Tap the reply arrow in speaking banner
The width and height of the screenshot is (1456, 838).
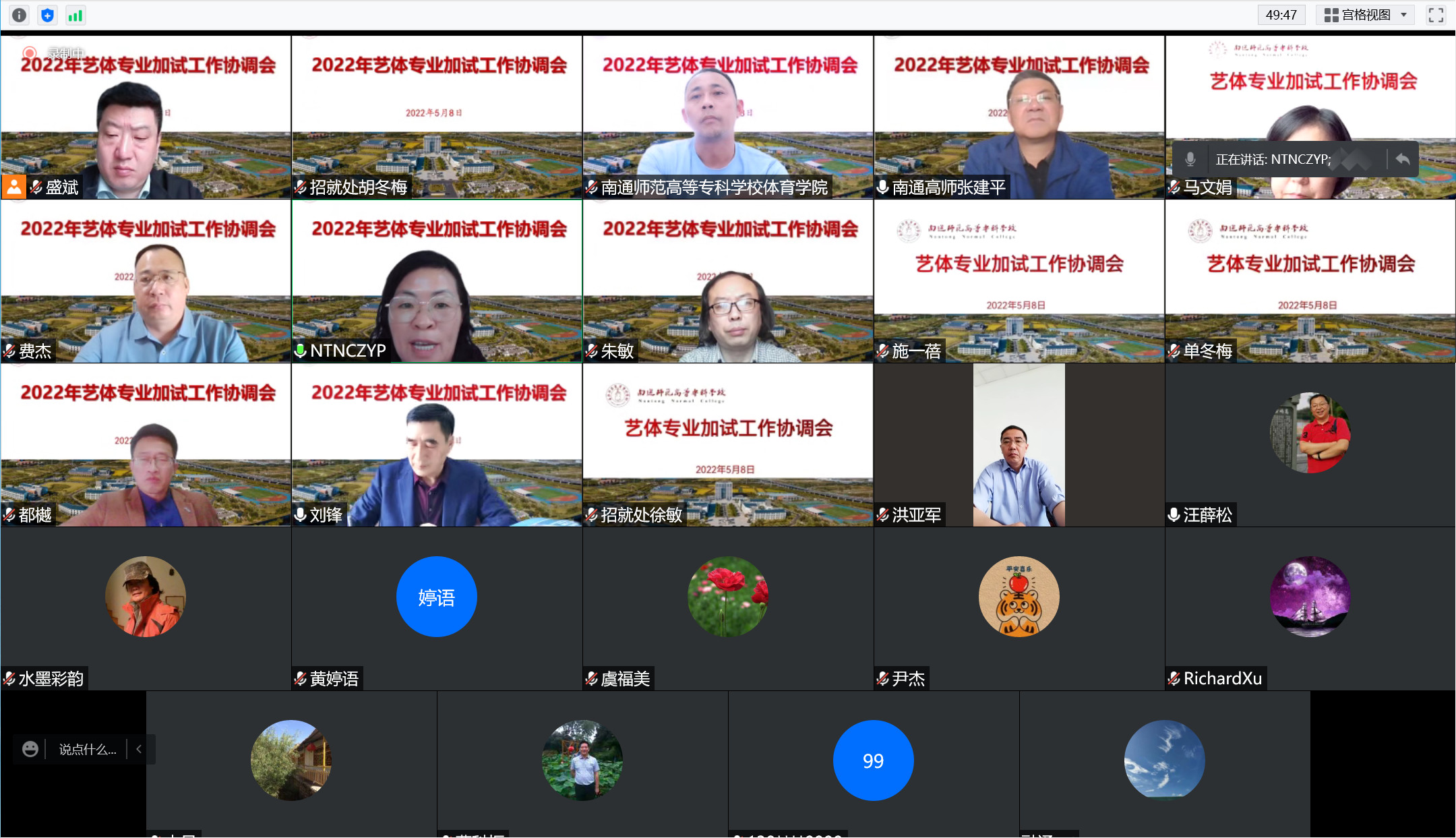click(1403, 159)
